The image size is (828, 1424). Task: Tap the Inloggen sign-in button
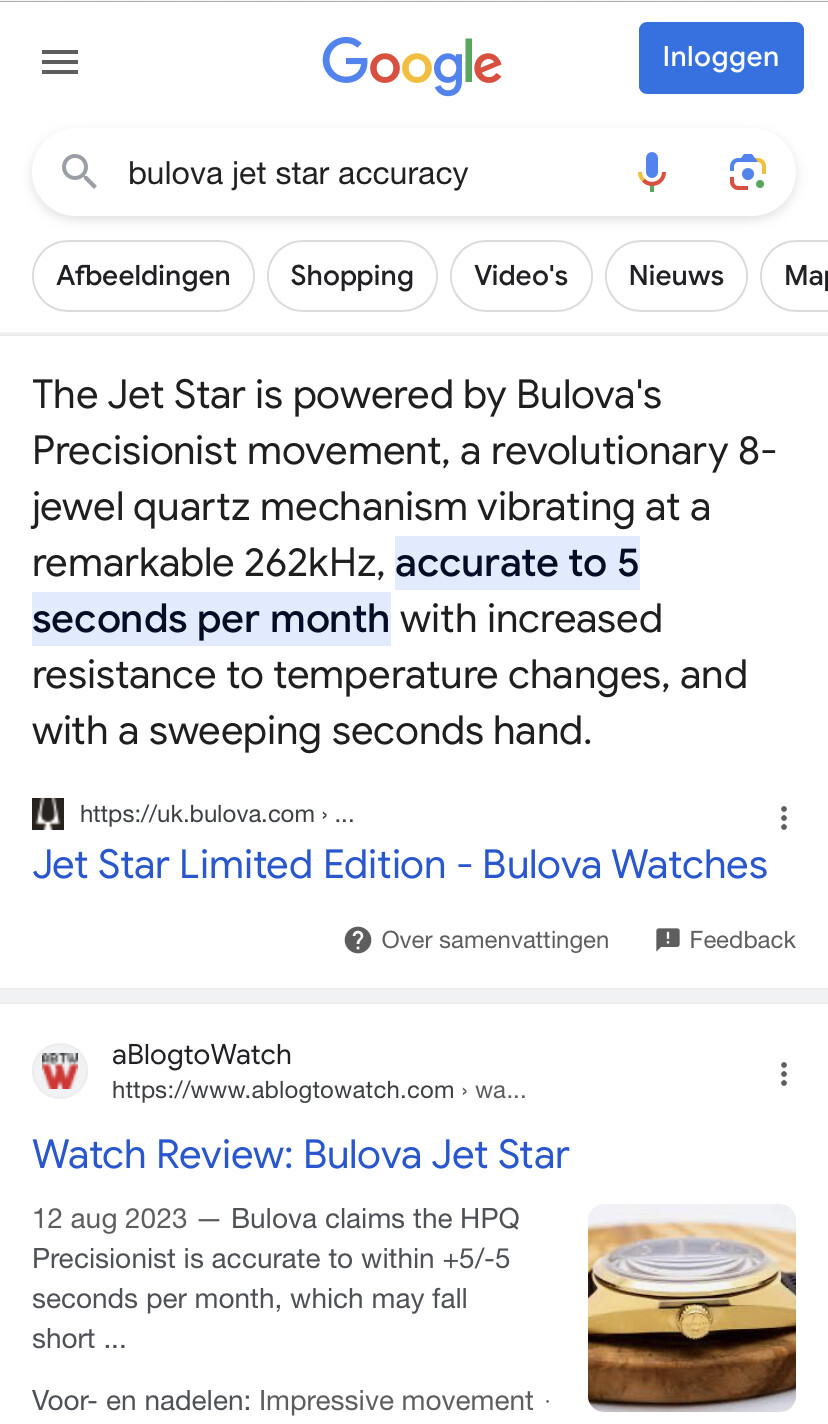[720, 58]
